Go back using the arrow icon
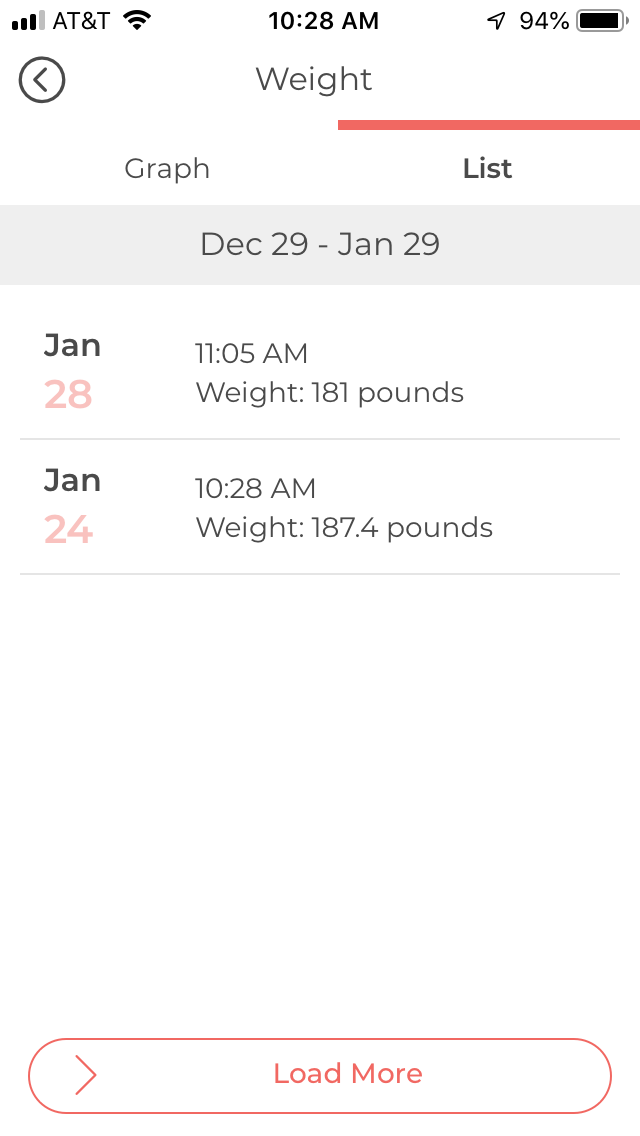Viewport: 640px width, 1136px height. click(x=42, y=80)
